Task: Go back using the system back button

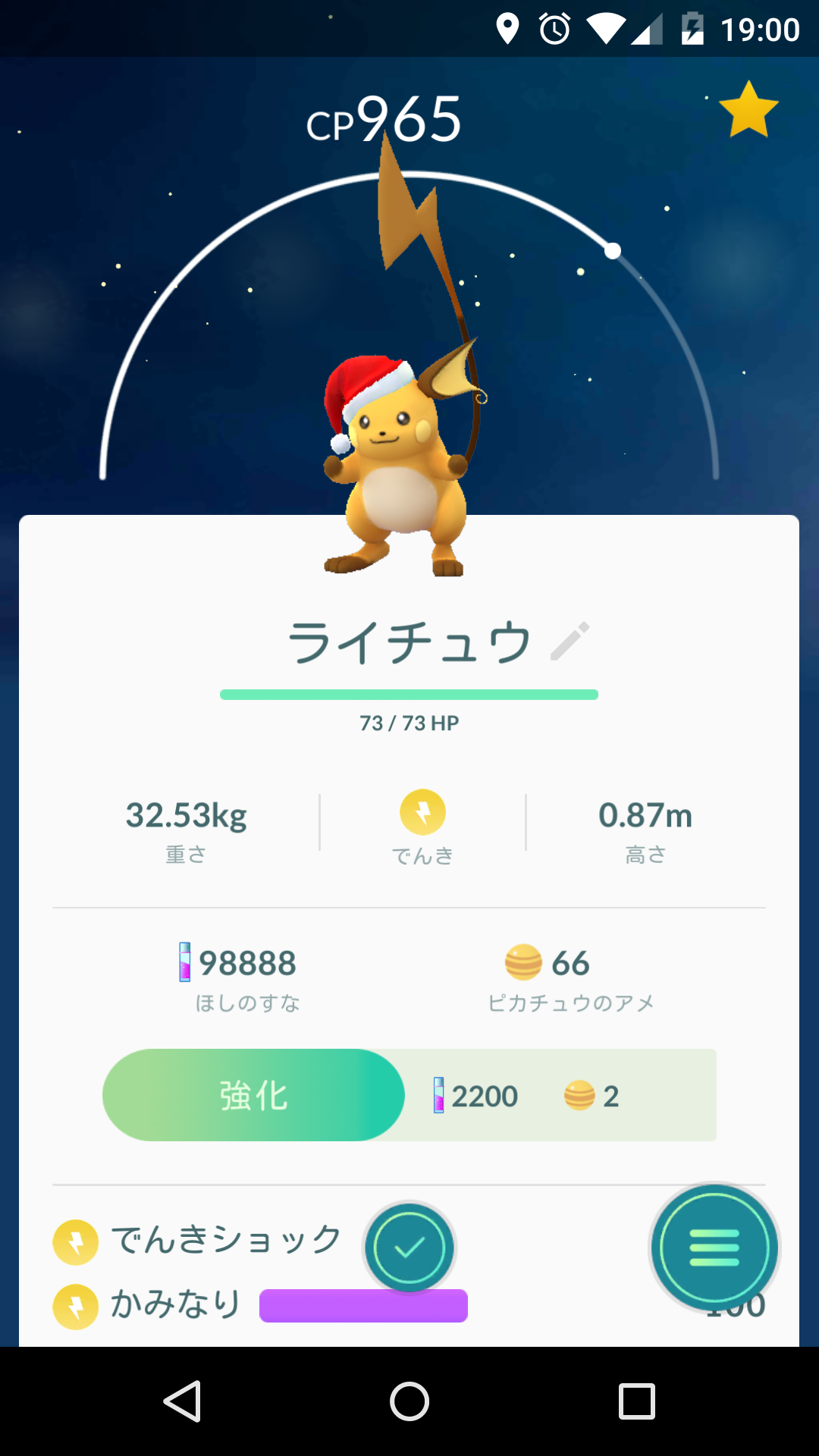Action: pos(183,1401)
